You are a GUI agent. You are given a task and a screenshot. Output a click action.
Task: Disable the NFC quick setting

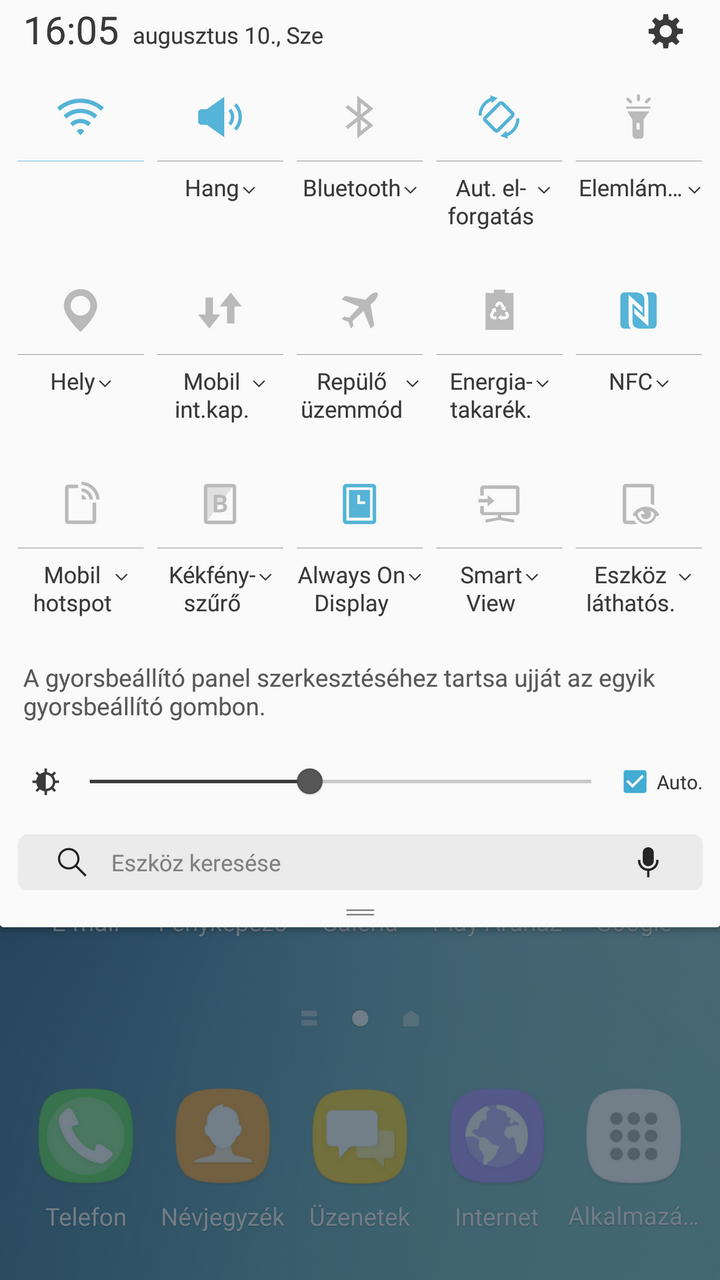tap(638, 311)
